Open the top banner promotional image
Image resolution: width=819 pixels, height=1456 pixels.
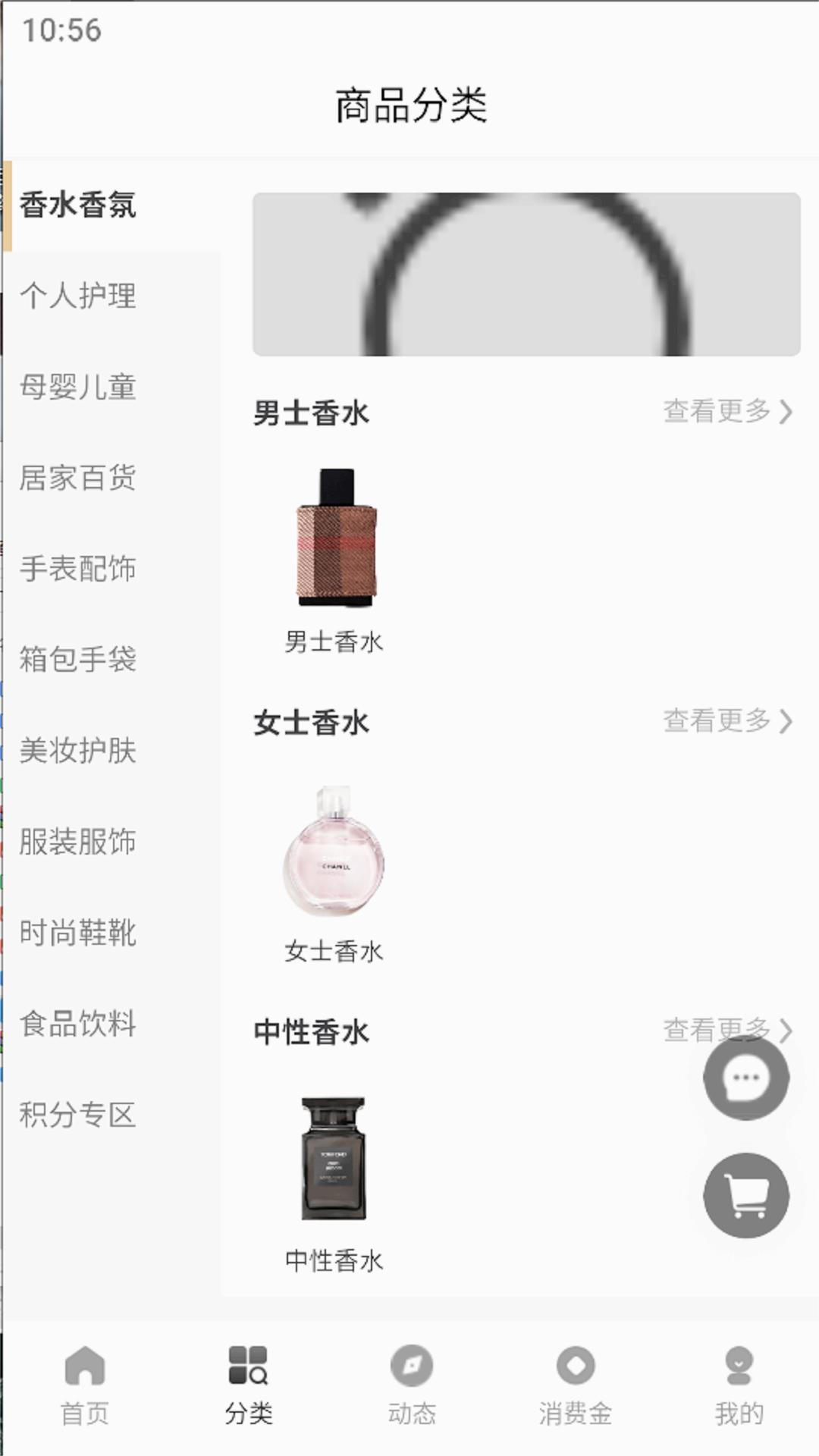[x=526, y=275]
